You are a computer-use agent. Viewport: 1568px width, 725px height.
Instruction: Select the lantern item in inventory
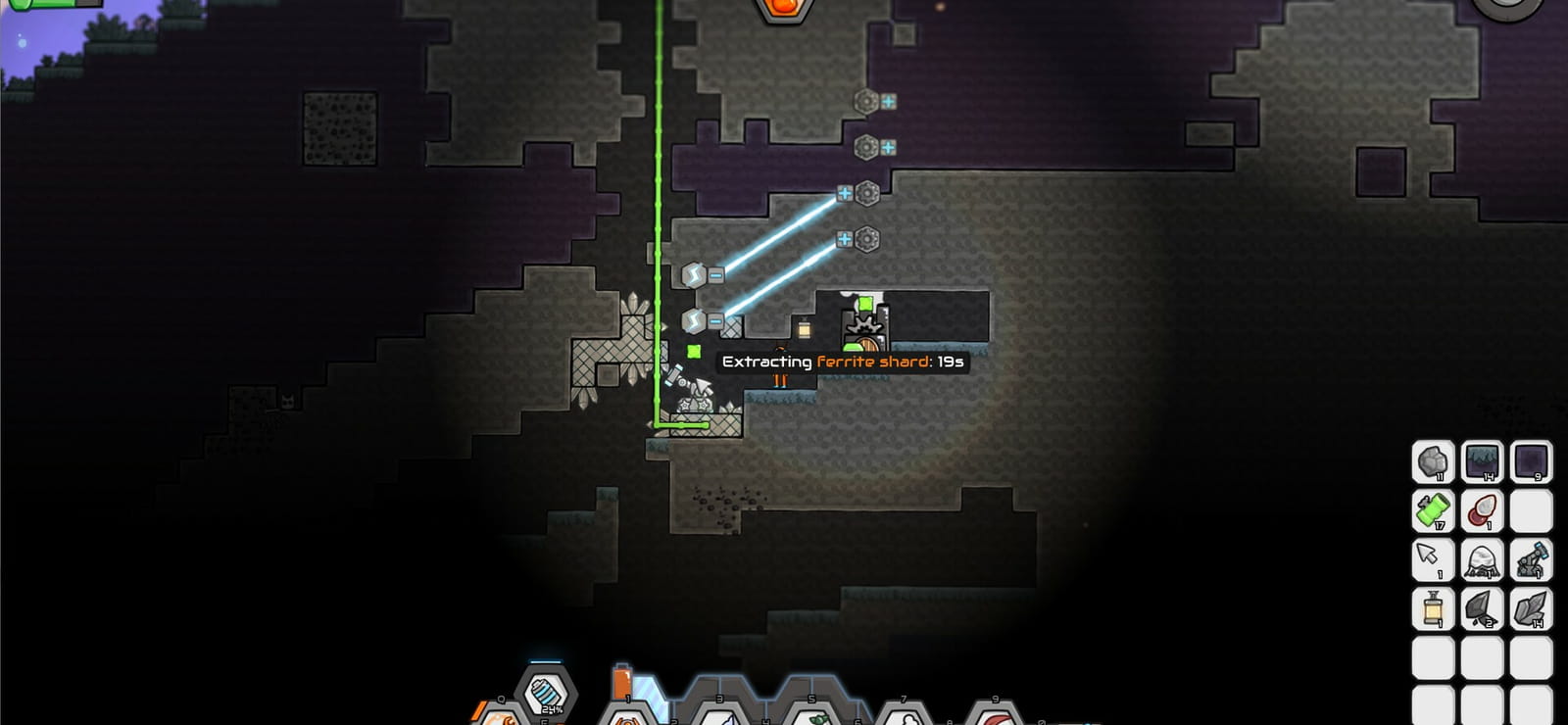[1434, 609]
